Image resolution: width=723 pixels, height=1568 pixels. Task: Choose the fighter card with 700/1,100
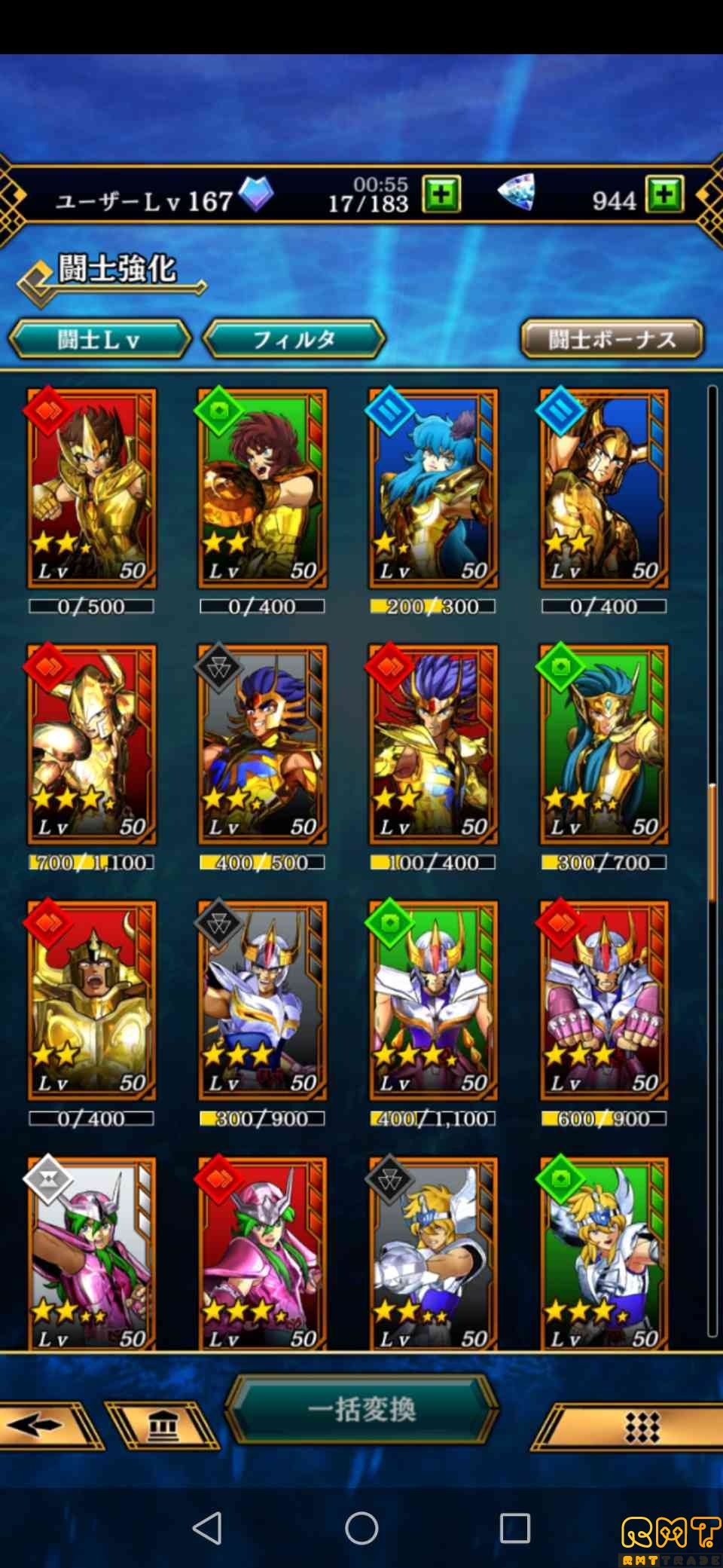[x=92, y=744]
